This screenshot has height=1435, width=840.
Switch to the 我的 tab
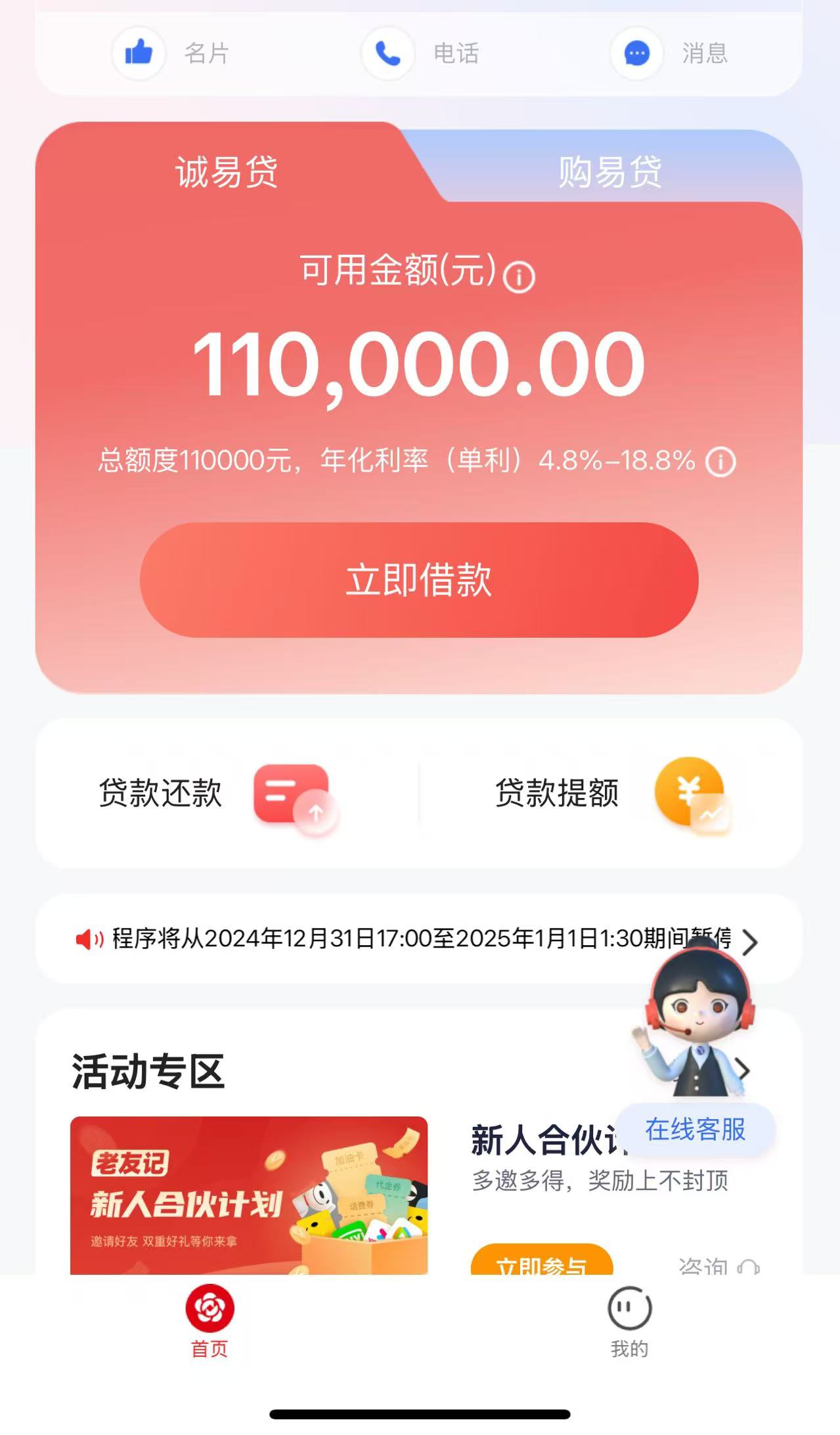(629, 1321)
